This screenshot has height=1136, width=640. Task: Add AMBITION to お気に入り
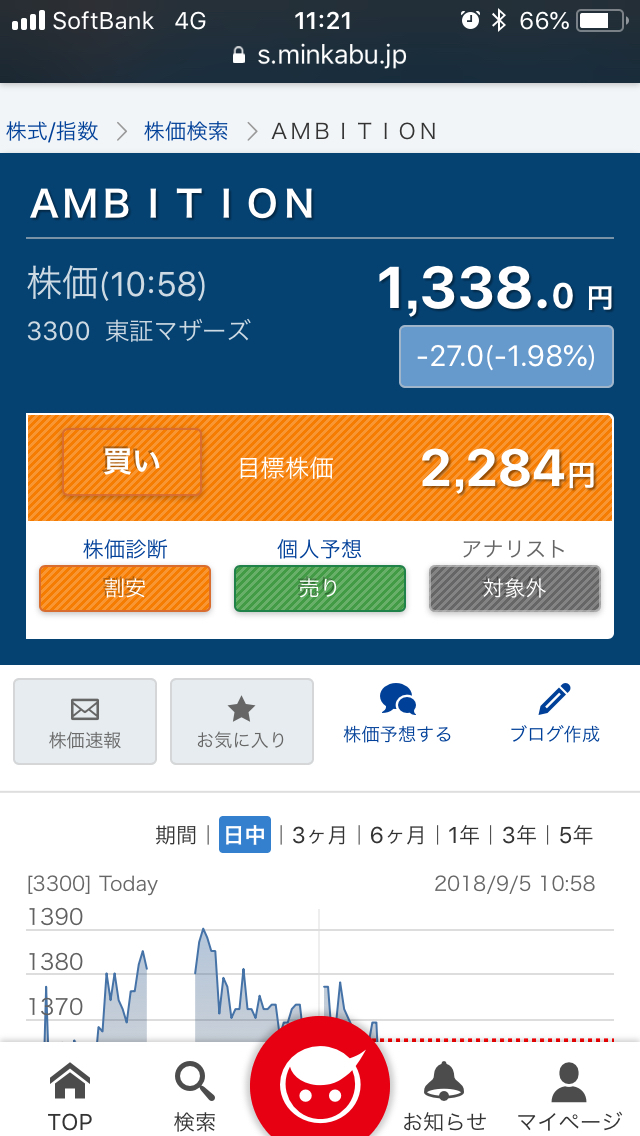click(x=241, y=721)
